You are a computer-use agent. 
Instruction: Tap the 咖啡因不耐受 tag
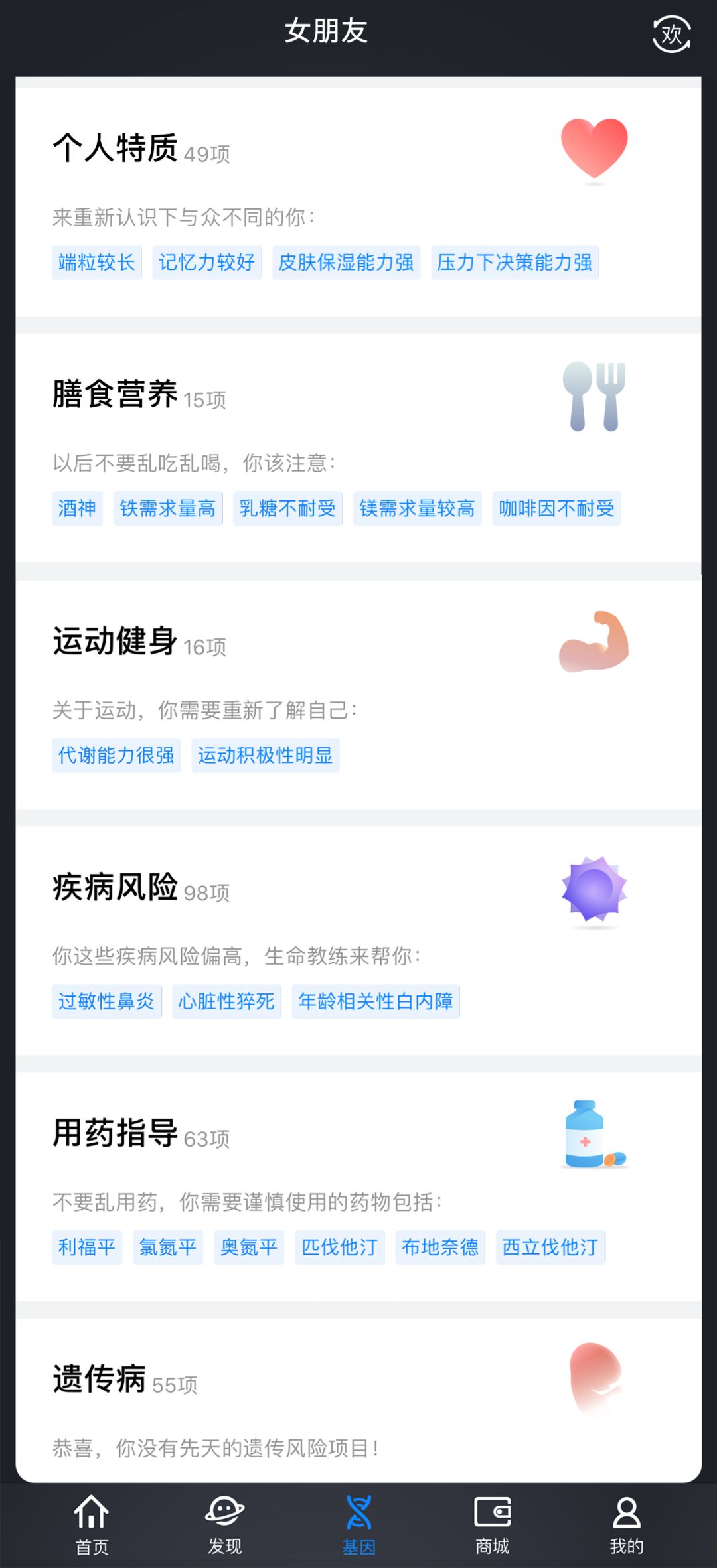pyautogui.click(x=556, y=509)
